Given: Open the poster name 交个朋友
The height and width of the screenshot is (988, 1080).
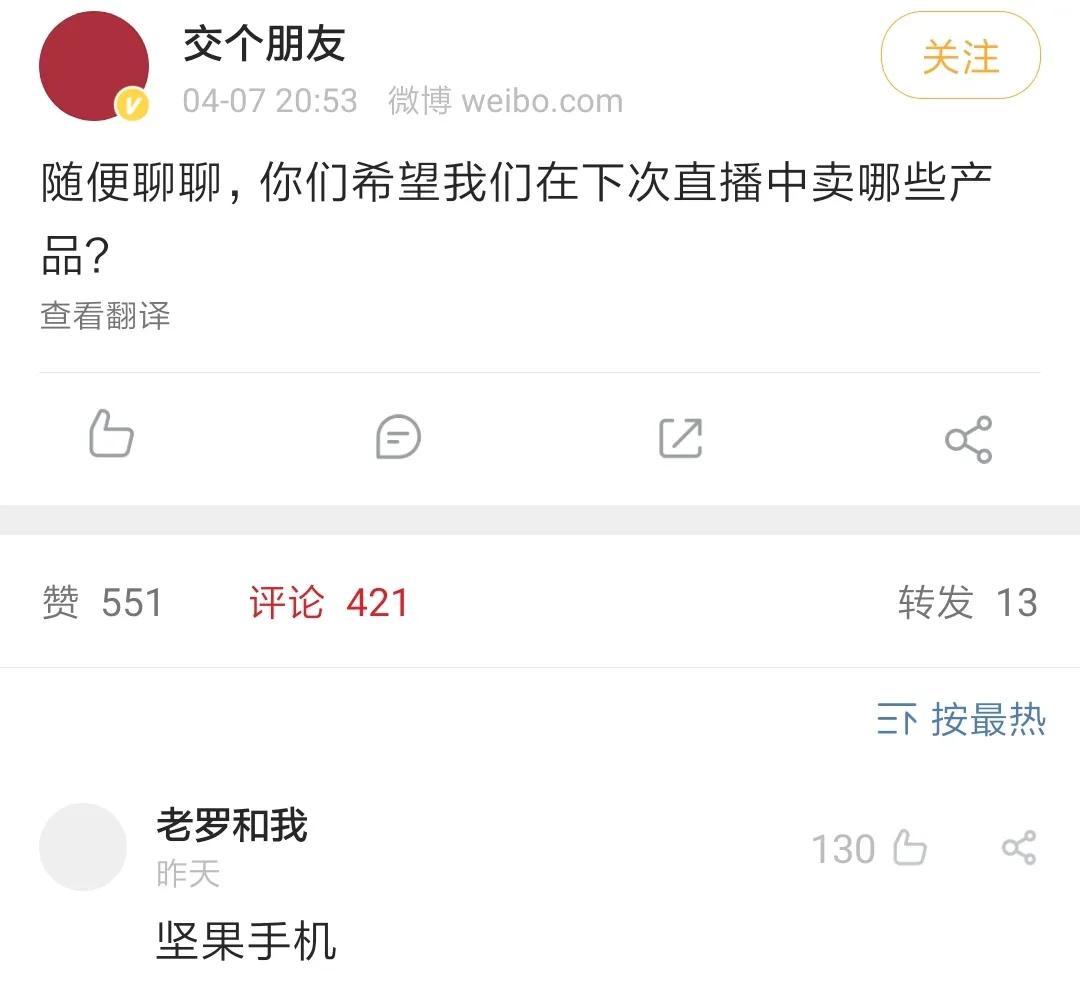Looking at the screenshot, I should click(264, 43).
